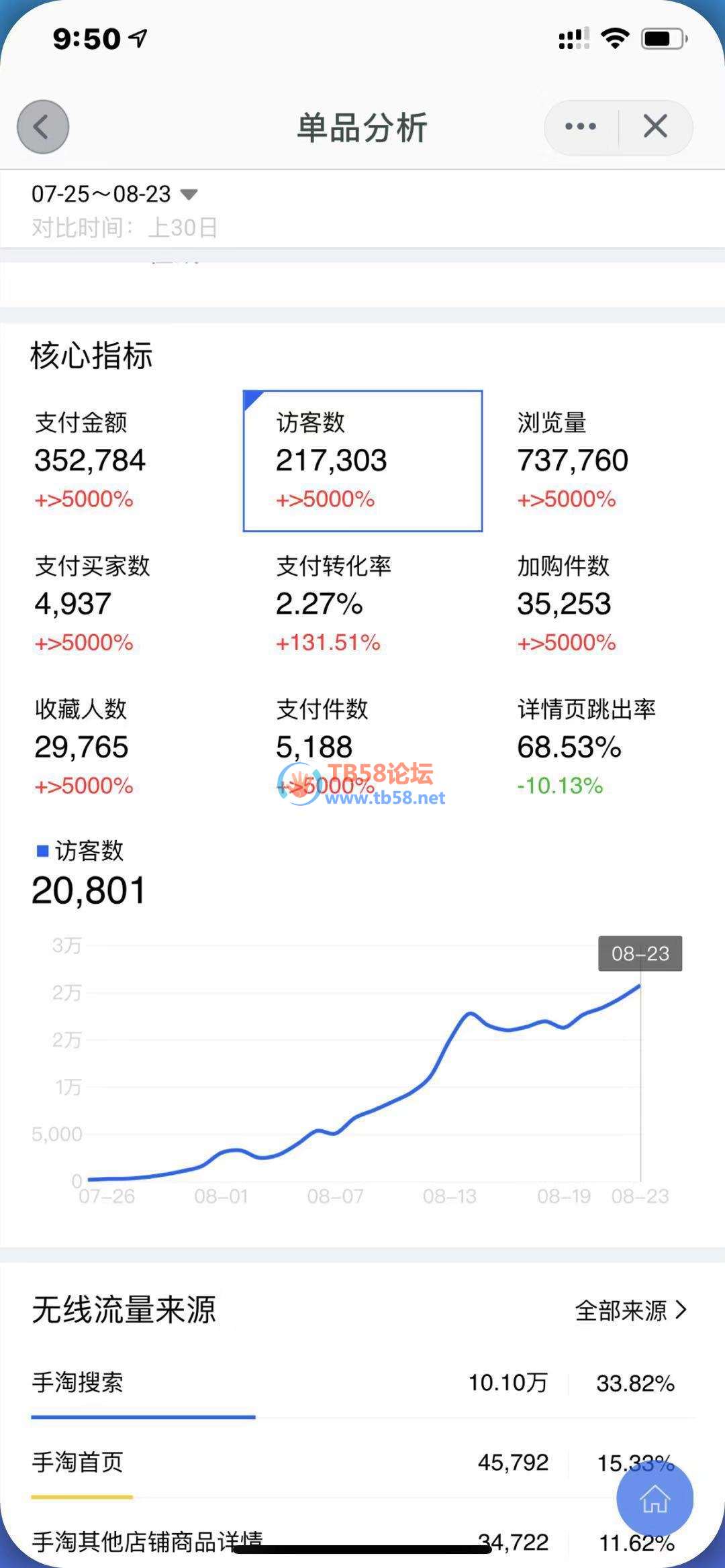Open the 07-25～08-23 date range dropdown
725x1568 pixels.
114,195
